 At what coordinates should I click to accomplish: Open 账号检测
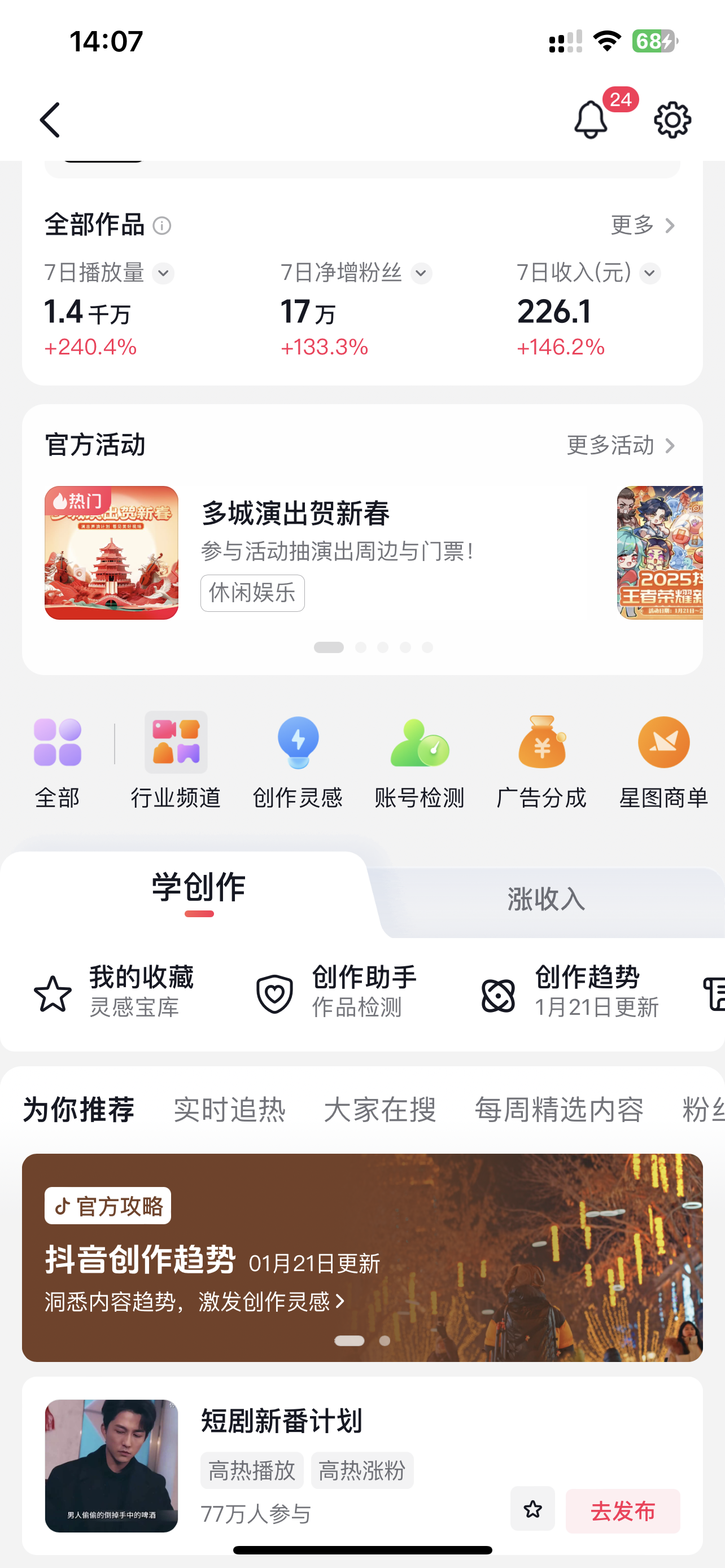click(420, 758)
